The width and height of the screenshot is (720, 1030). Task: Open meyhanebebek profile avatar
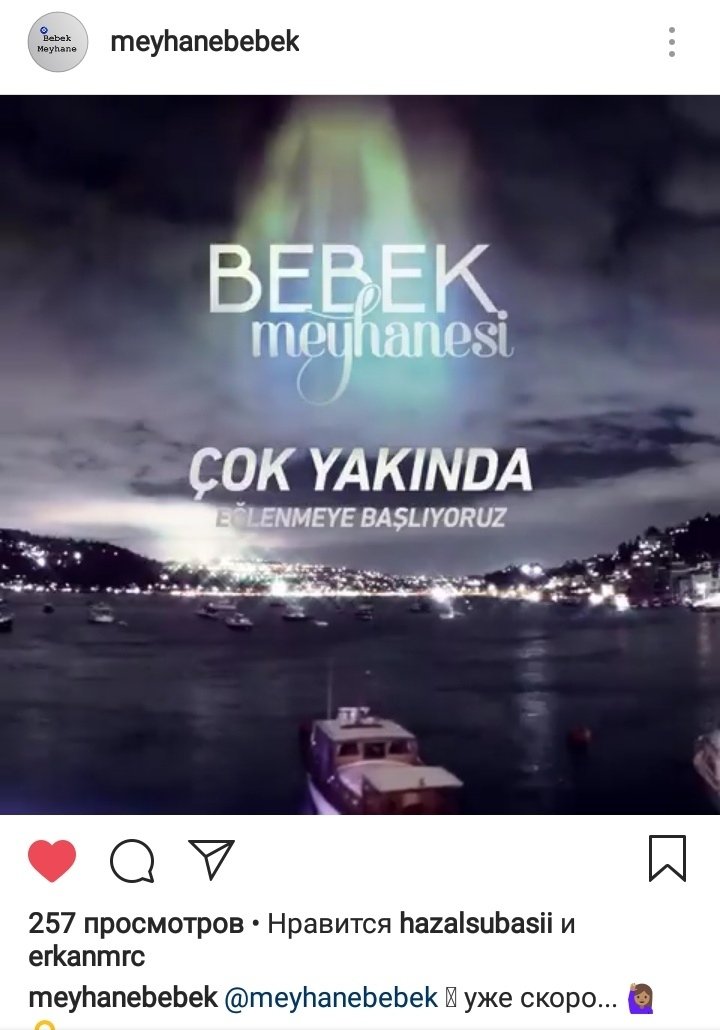(58, 42)
